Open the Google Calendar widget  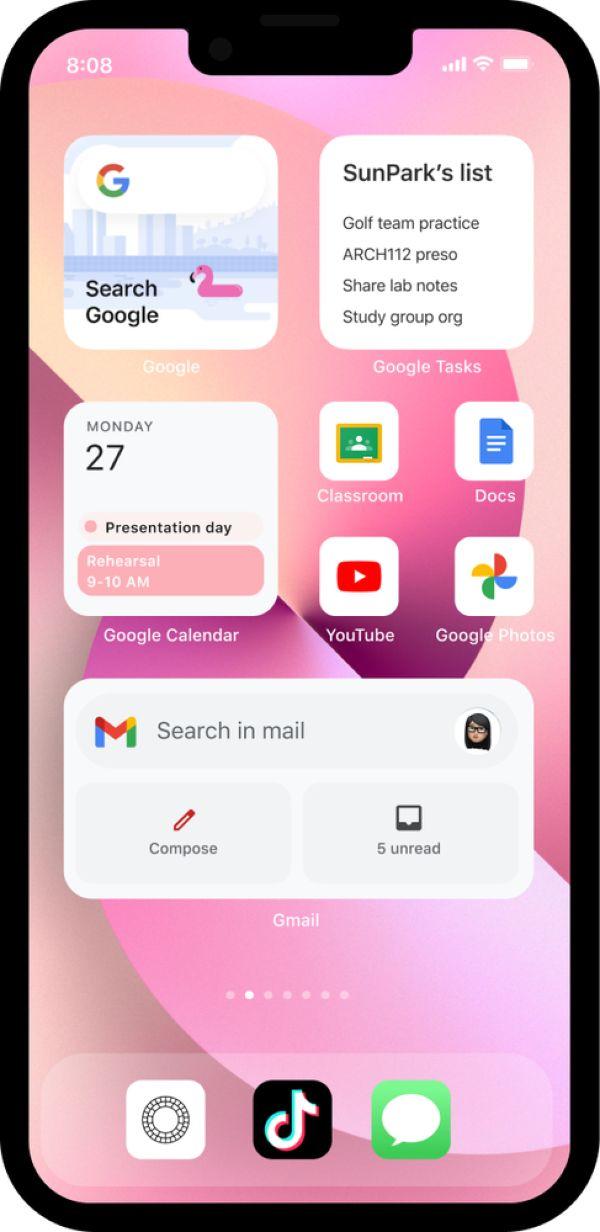(170, 508)
